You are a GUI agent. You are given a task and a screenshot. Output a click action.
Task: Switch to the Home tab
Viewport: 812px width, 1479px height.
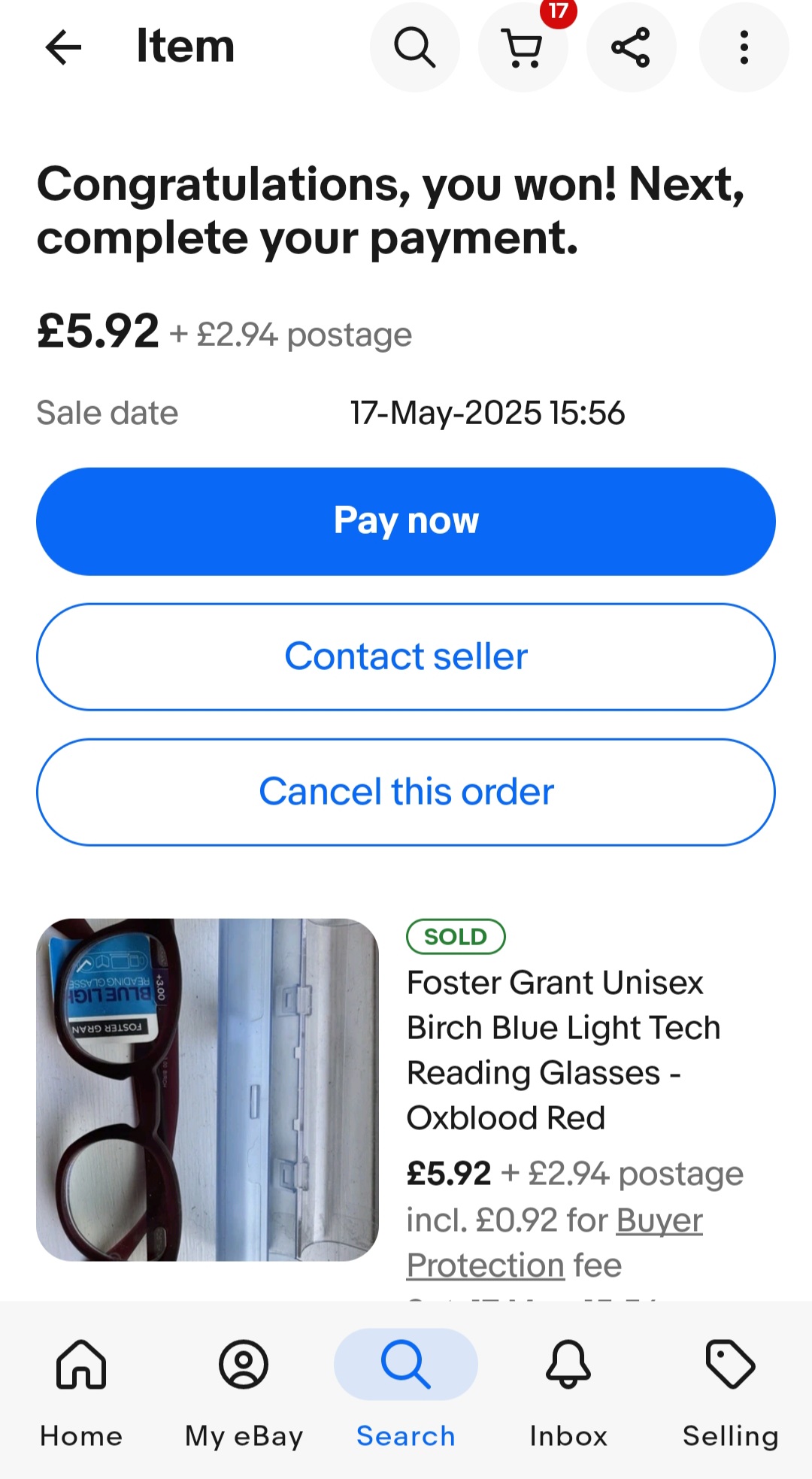tap(81, 1393)
